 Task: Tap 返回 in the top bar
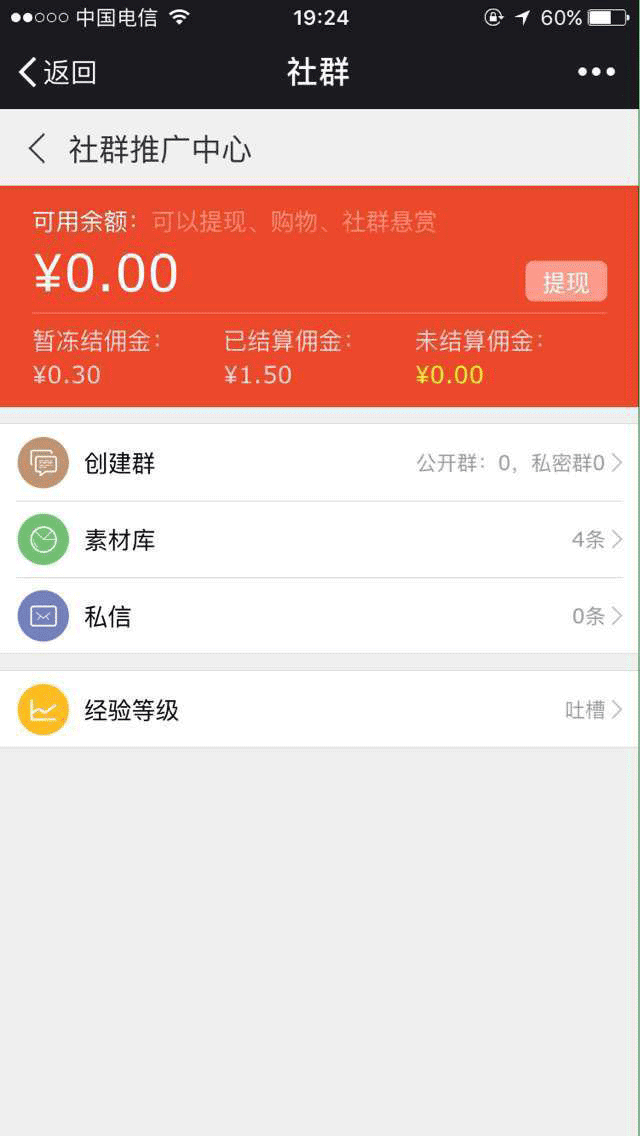pos(58,72)
